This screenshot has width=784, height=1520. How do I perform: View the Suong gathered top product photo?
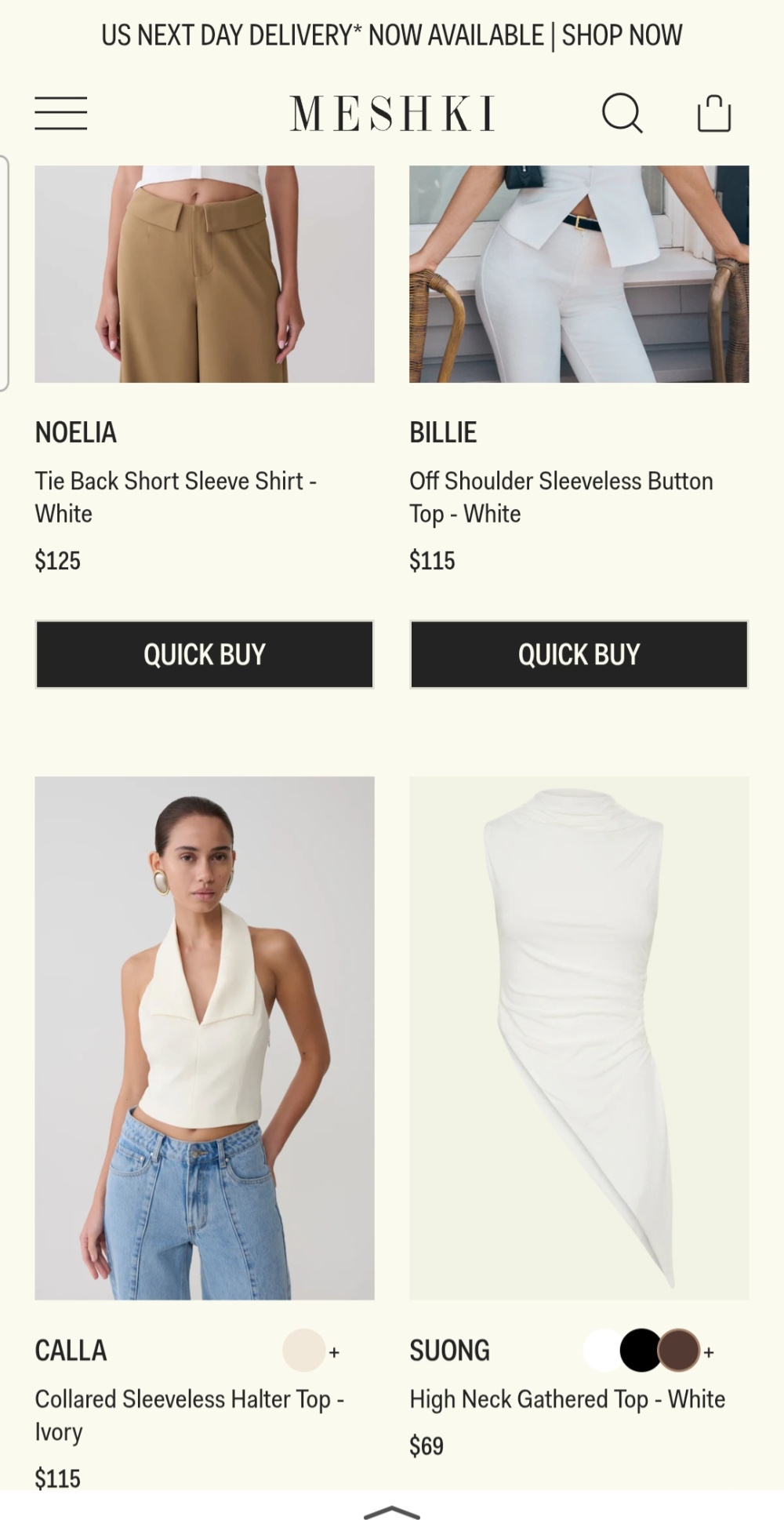(x=579, y=1037)
